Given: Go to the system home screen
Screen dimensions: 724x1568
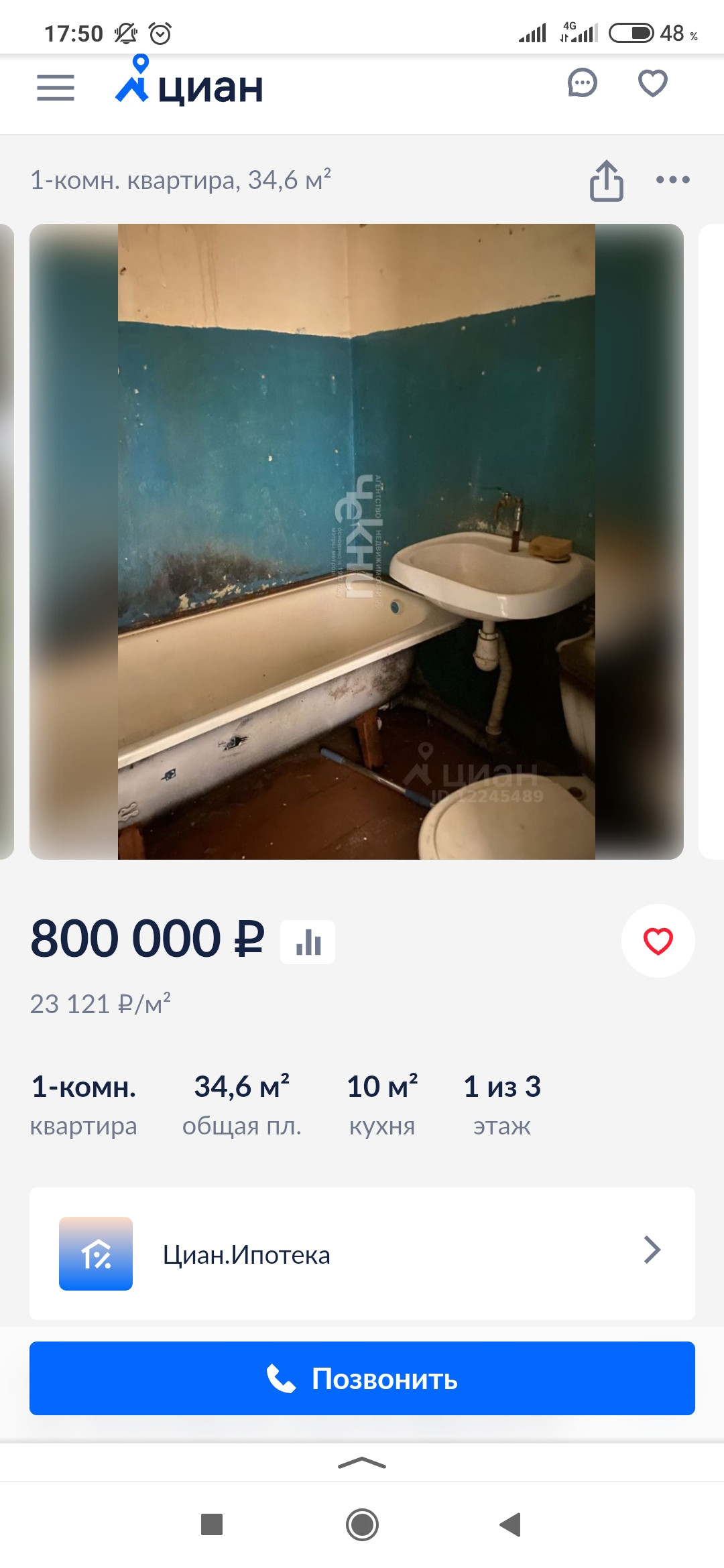Looking at the screenshot, I should (x=362, y=1524).
